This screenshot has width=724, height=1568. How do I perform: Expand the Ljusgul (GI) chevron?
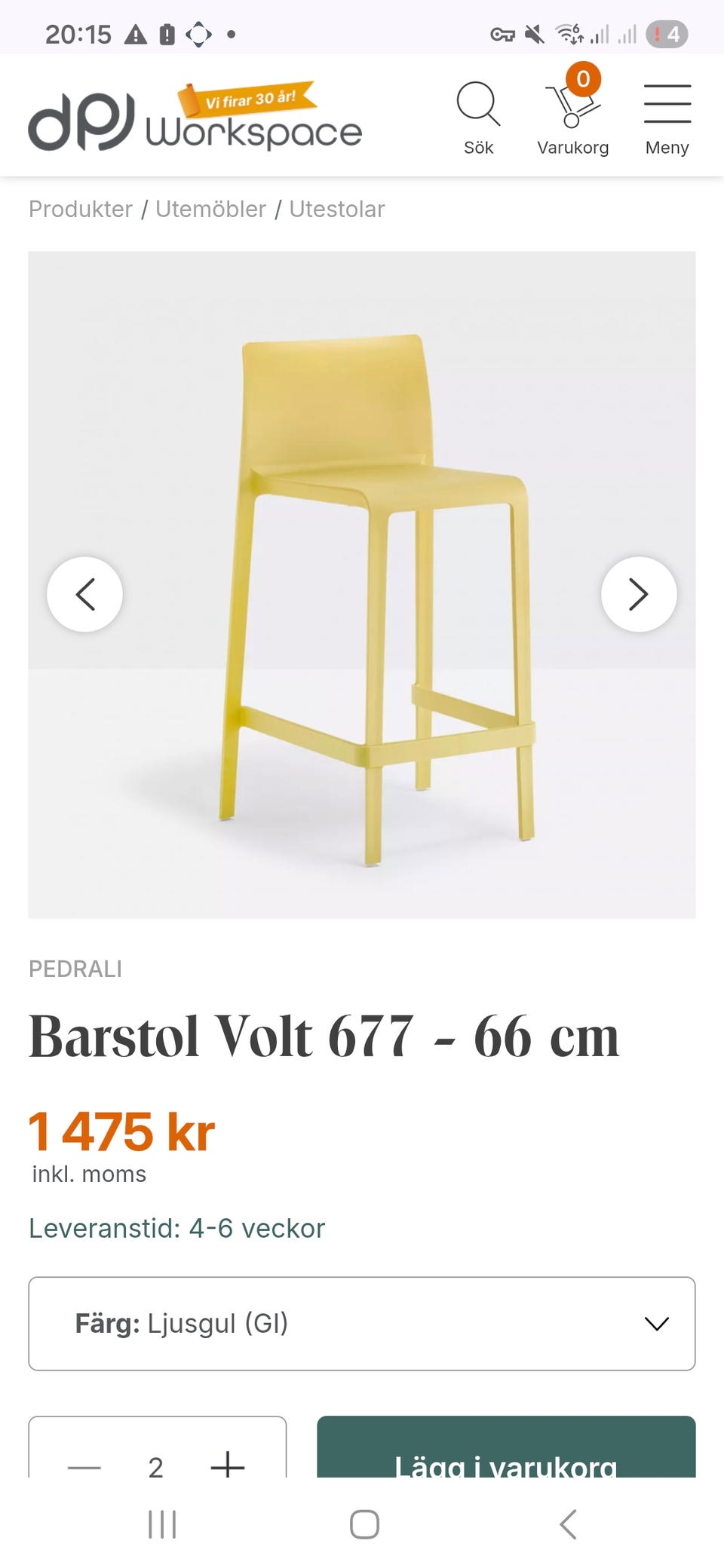(x=657, y=1323)
